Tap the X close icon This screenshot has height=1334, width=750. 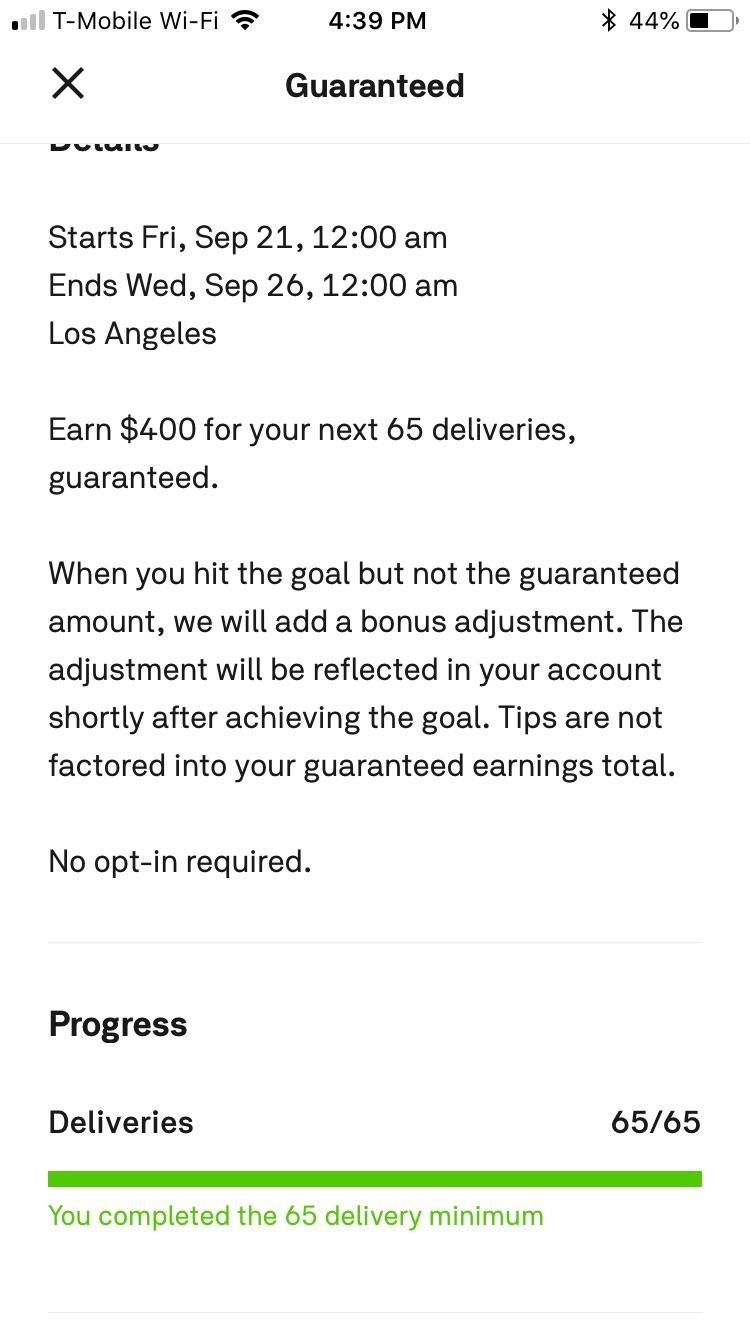pyautogui.click(x=67, y=84)
